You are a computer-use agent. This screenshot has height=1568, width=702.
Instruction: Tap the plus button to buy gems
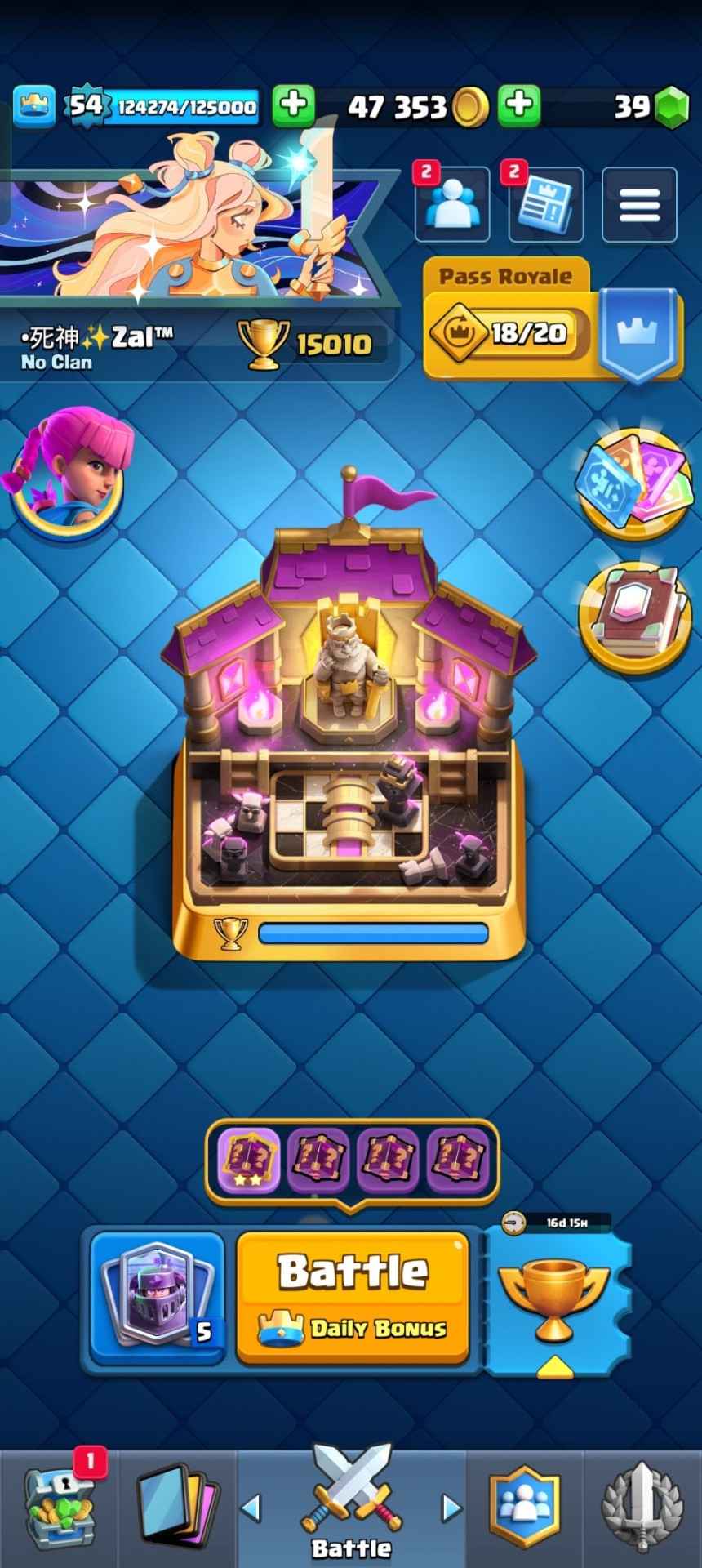(x=518, y=105)
